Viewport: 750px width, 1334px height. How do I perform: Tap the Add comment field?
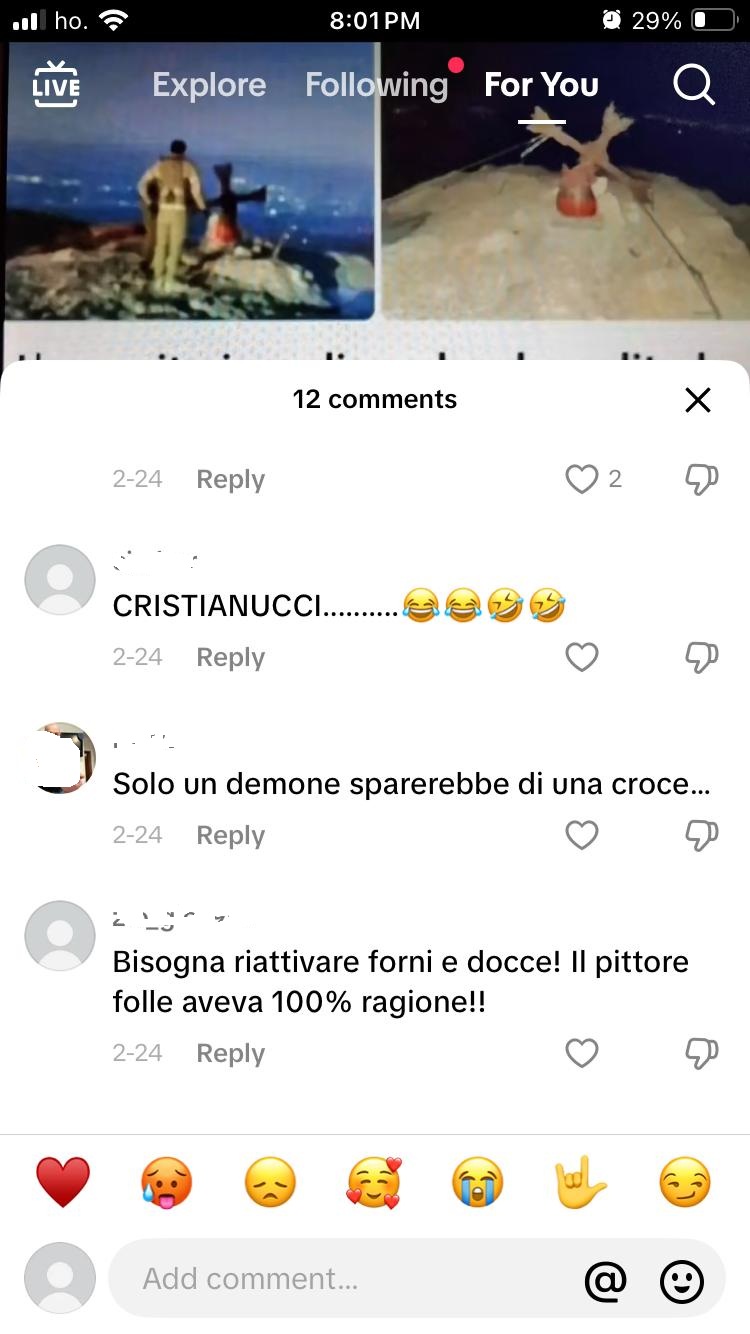[x=340, y=1278]
